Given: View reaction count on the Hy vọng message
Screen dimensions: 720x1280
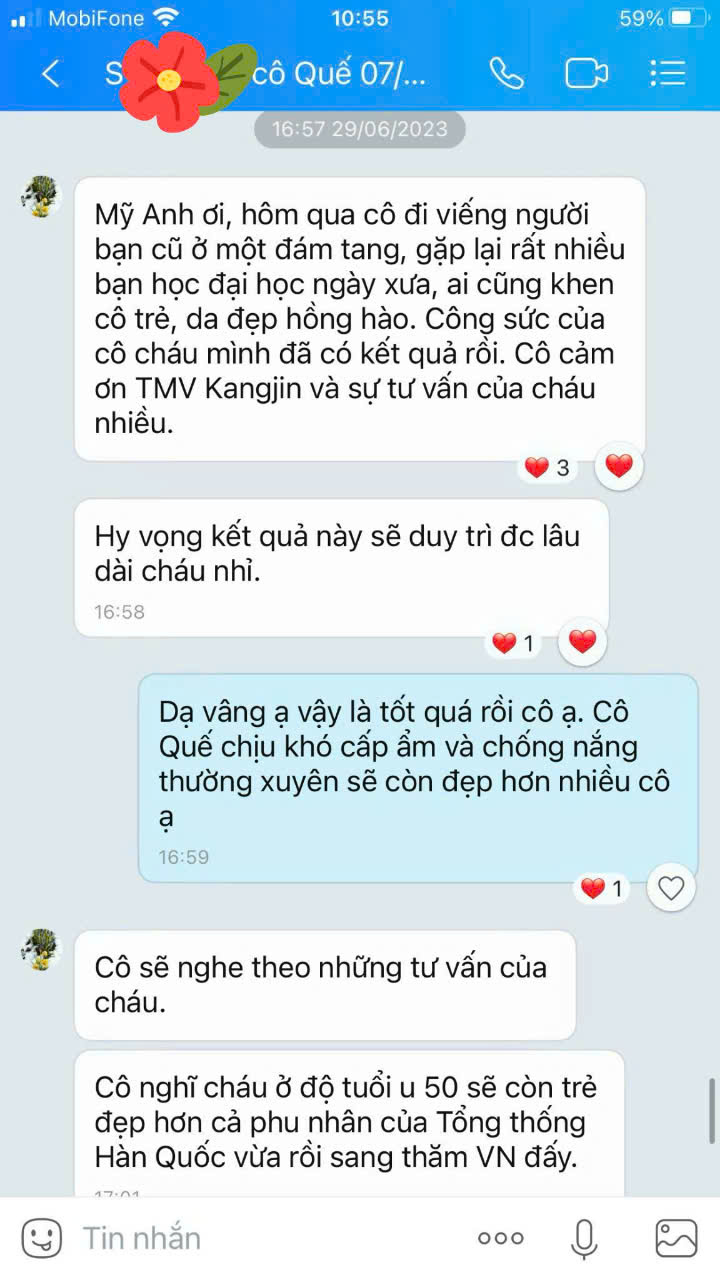Looking at the screenshot, I should click(x=516, y=644).
